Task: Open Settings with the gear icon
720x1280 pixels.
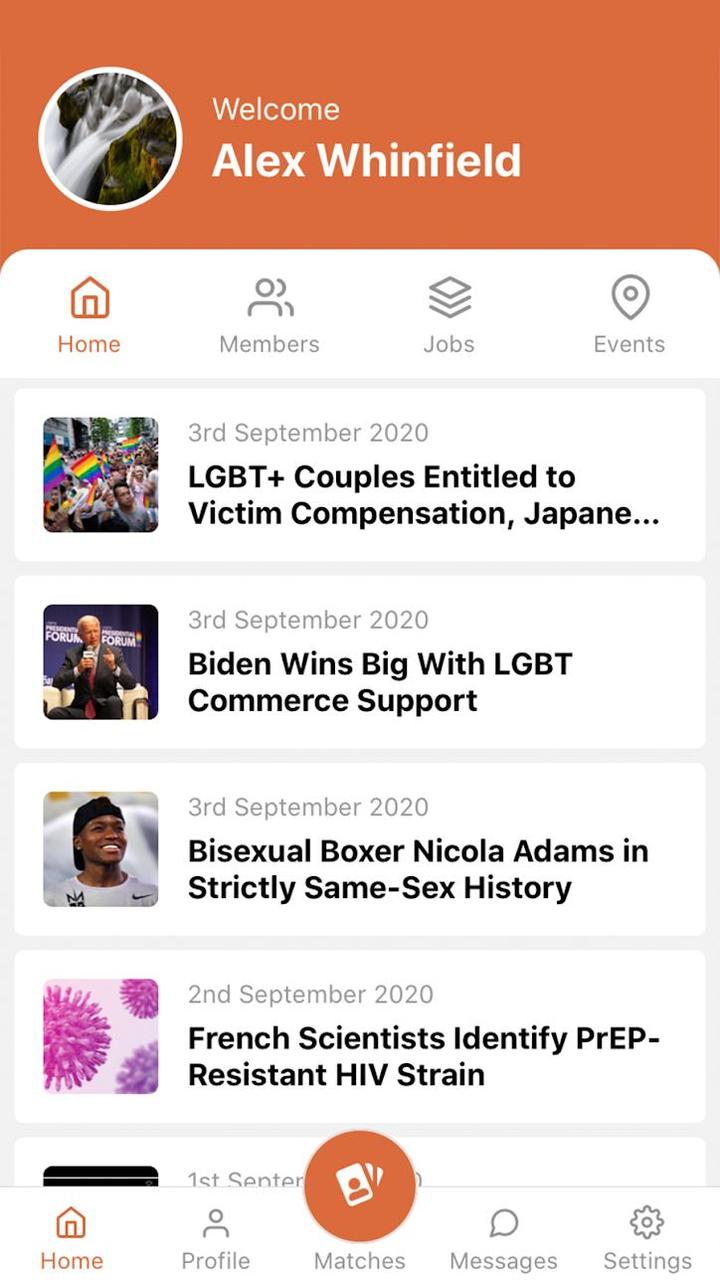Action: 647,1222
